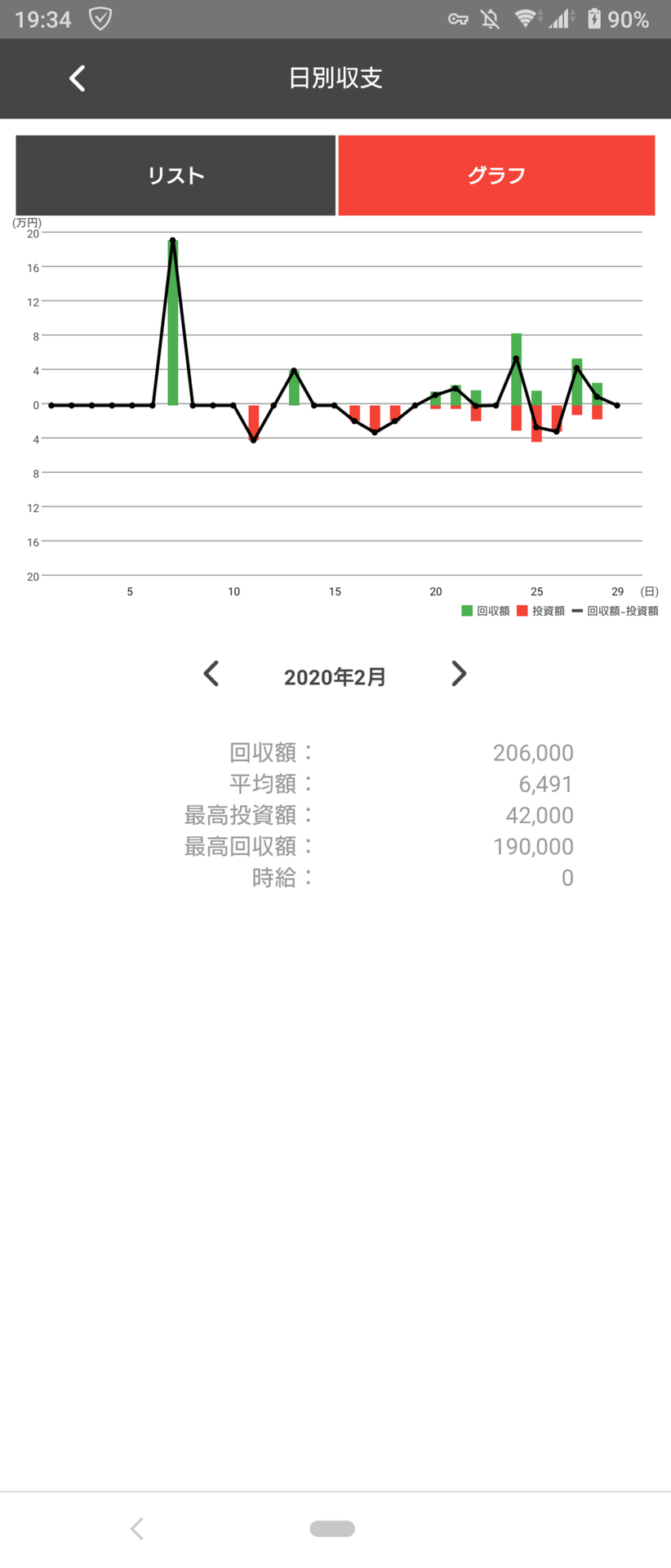Go to the month before 2020年2月
671x1568 pixels.
click(x=211, y=674)
